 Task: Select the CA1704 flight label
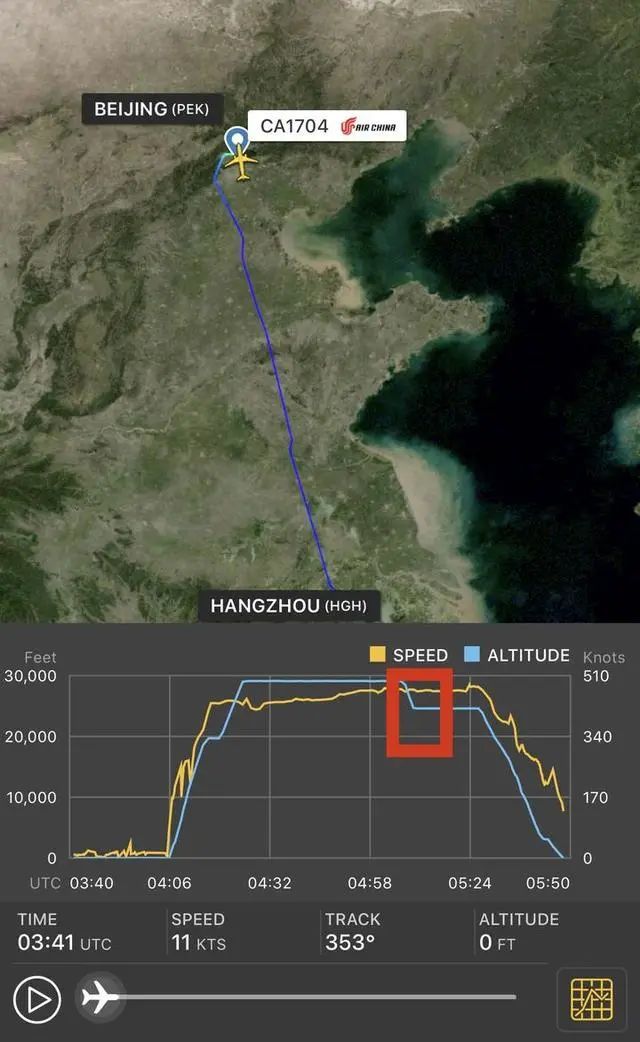(x=326, y=126)
